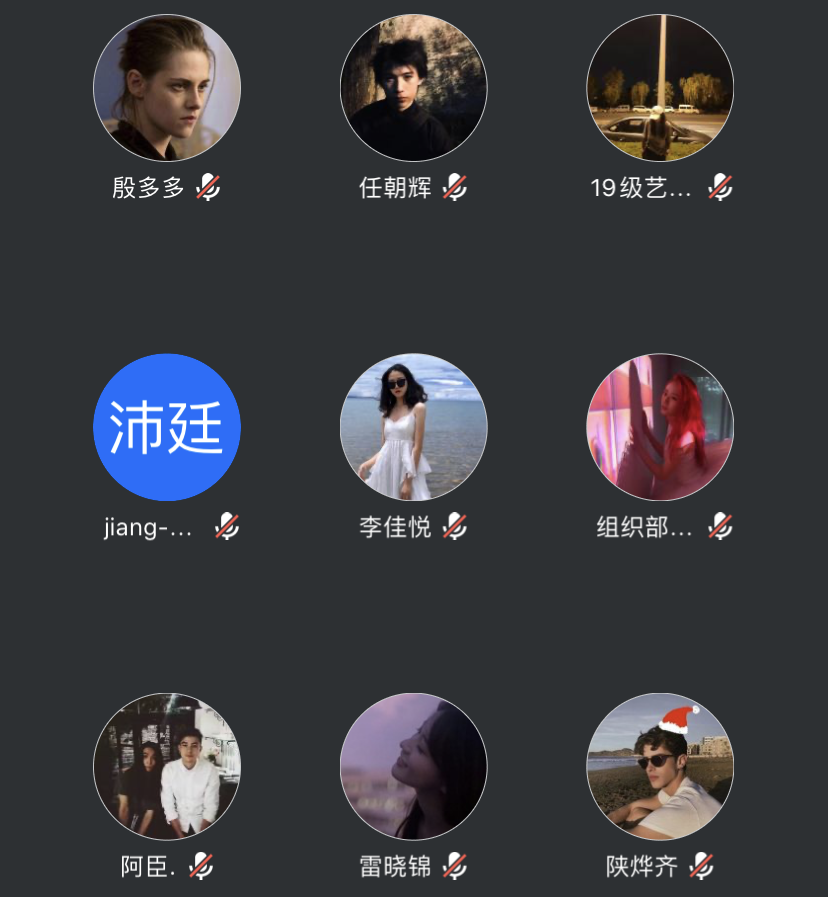Tap 雷晓锦's avatar in the grid
The height and width of the screenshot is (897, 828).
click(x=413, y=766)
